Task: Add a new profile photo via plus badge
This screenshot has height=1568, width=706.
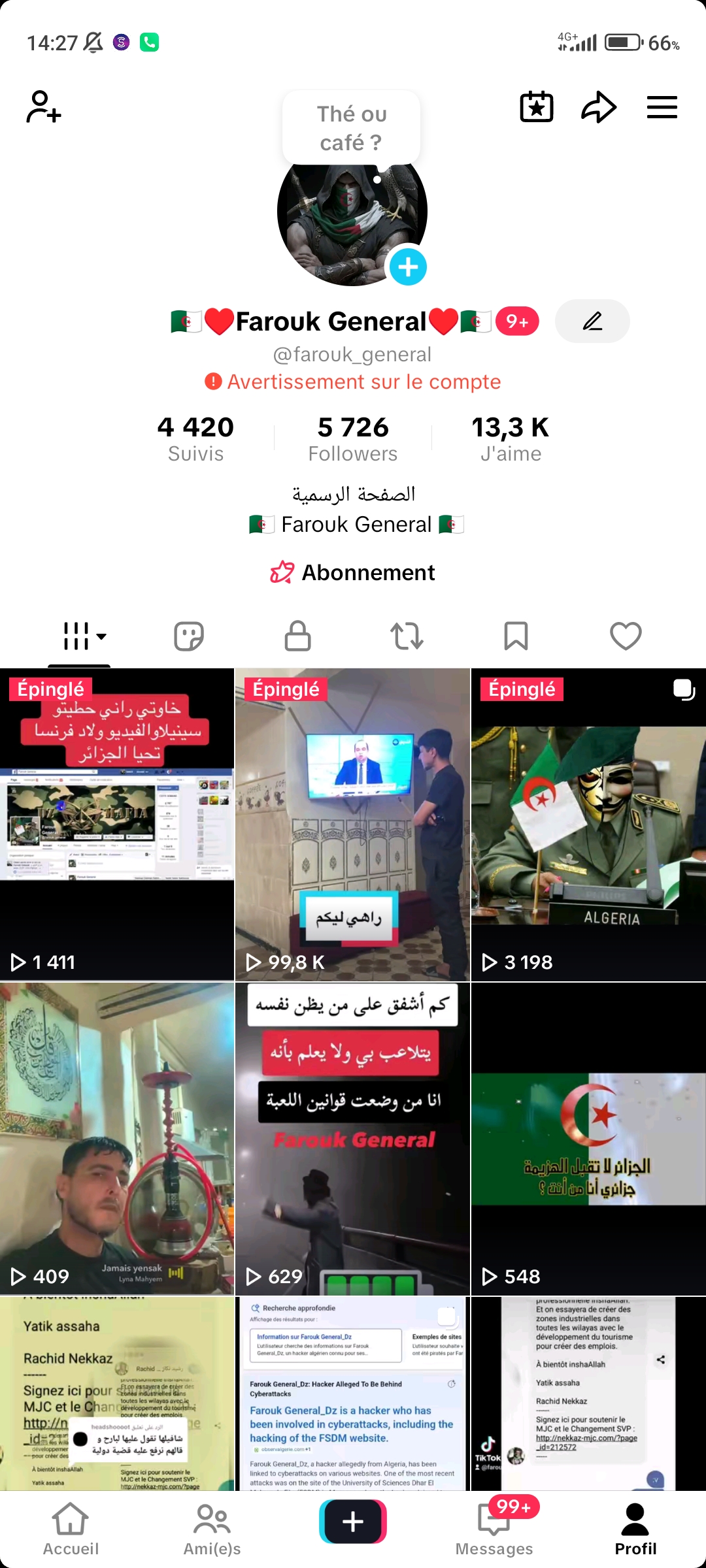Action: point(408,267)
